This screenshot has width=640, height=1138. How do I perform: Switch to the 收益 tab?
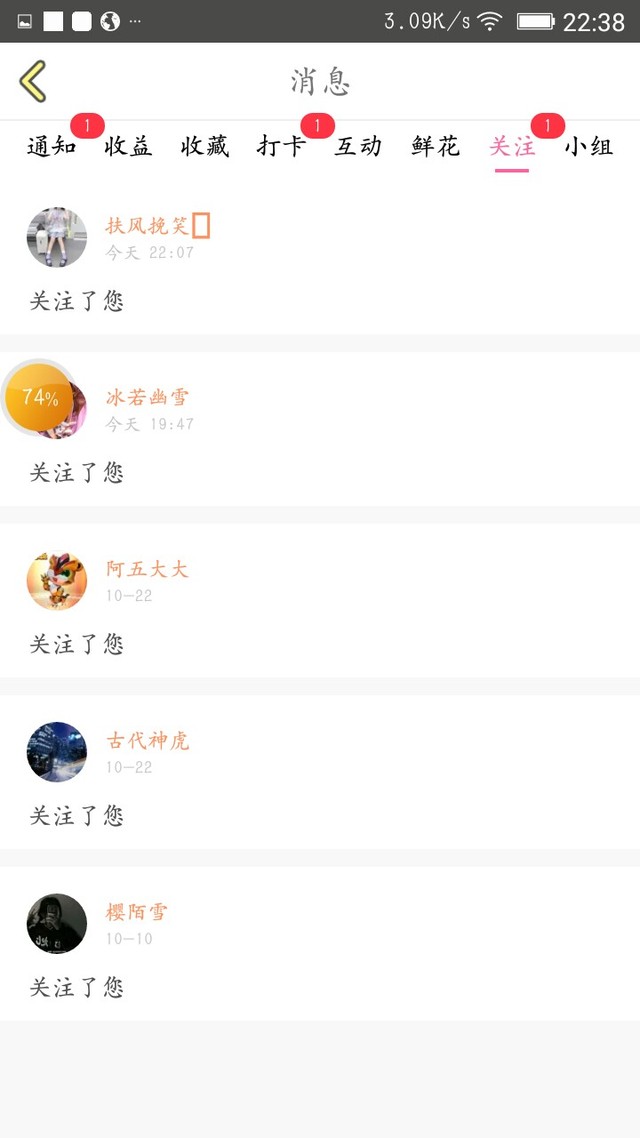point(128,147)
